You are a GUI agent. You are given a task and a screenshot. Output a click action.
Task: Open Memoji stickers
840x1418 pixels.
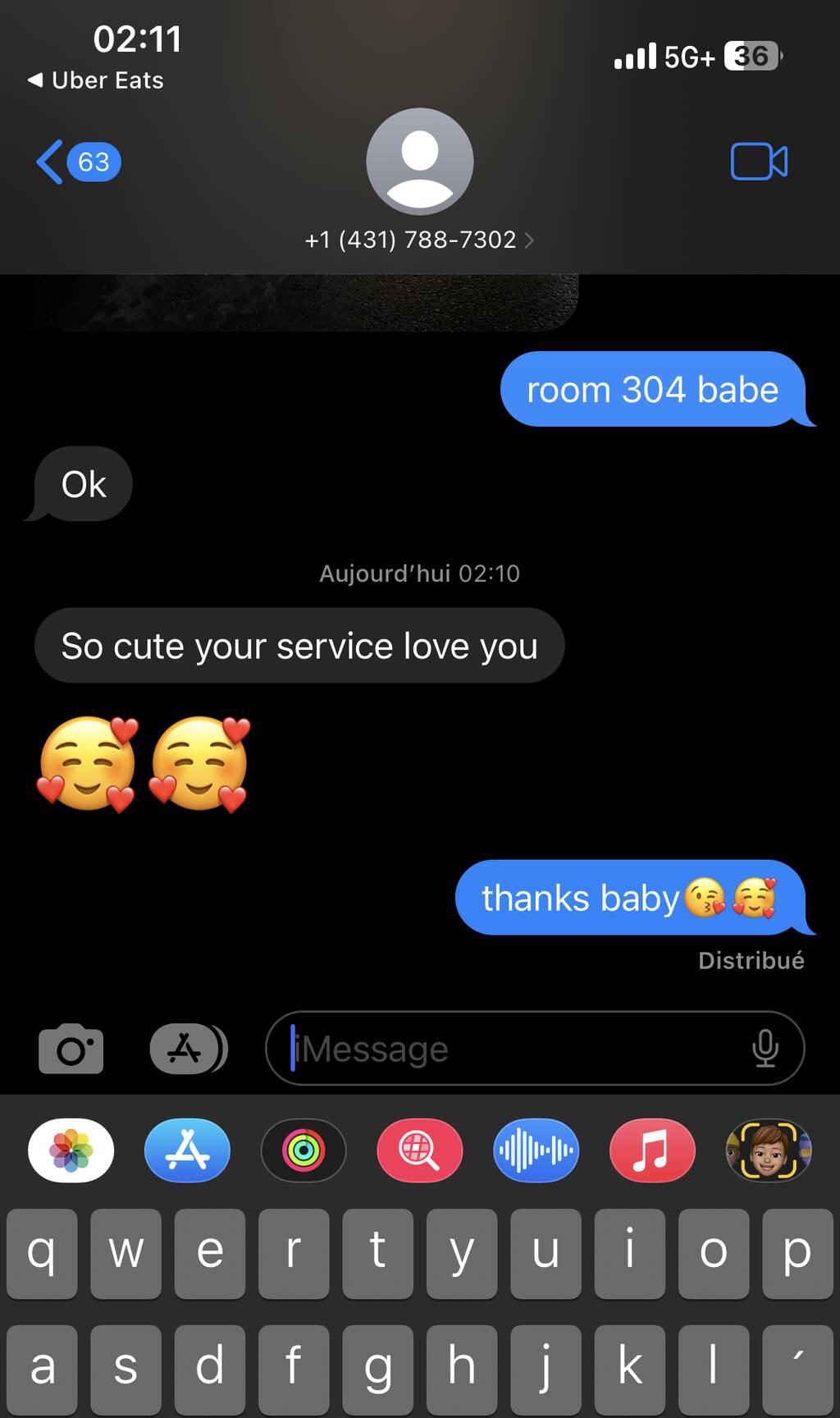coord(769,1150)
